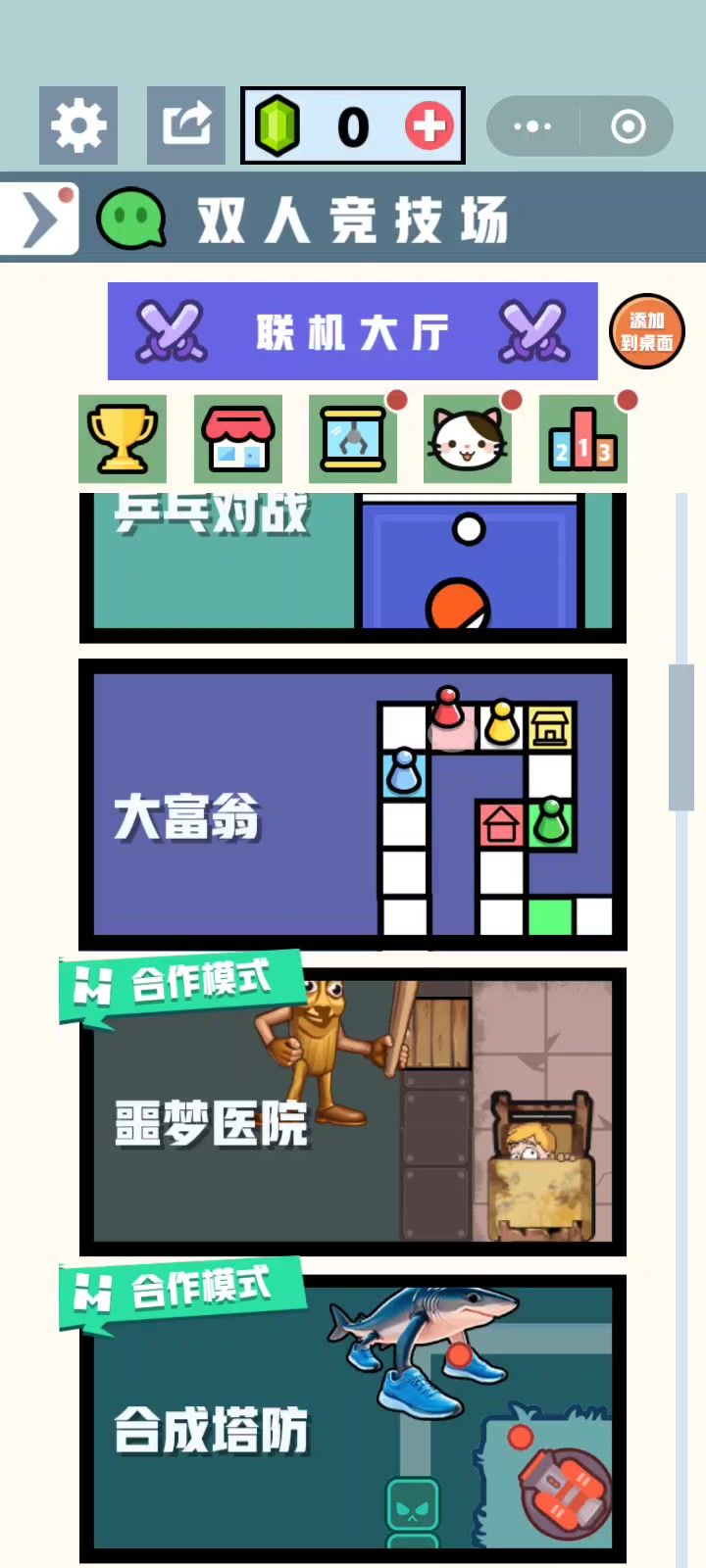The width and height of the screenshot is (706, 1568).
Task: Tap 添加到桌面 button
Action: click(x=646, y=331)
